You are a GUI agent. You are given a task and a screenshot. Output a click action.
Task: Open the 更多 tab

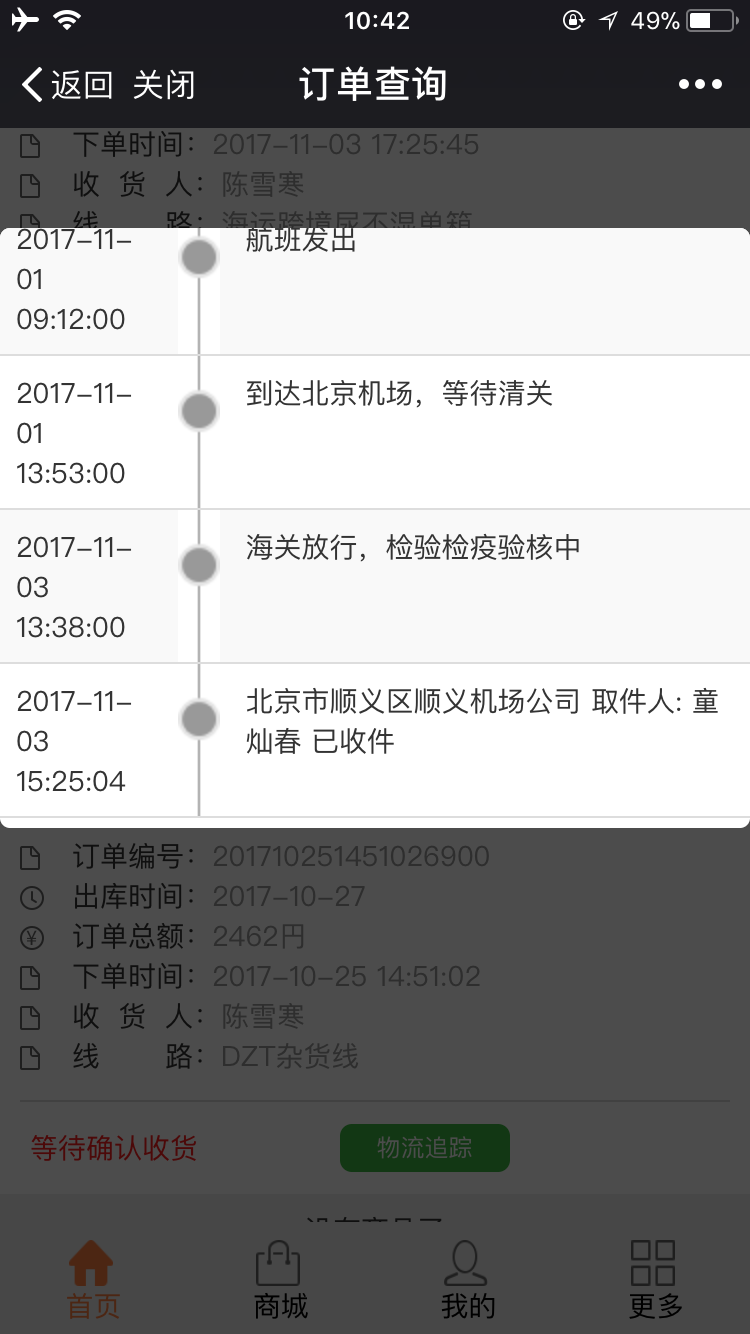click(x=655, y=1280)
